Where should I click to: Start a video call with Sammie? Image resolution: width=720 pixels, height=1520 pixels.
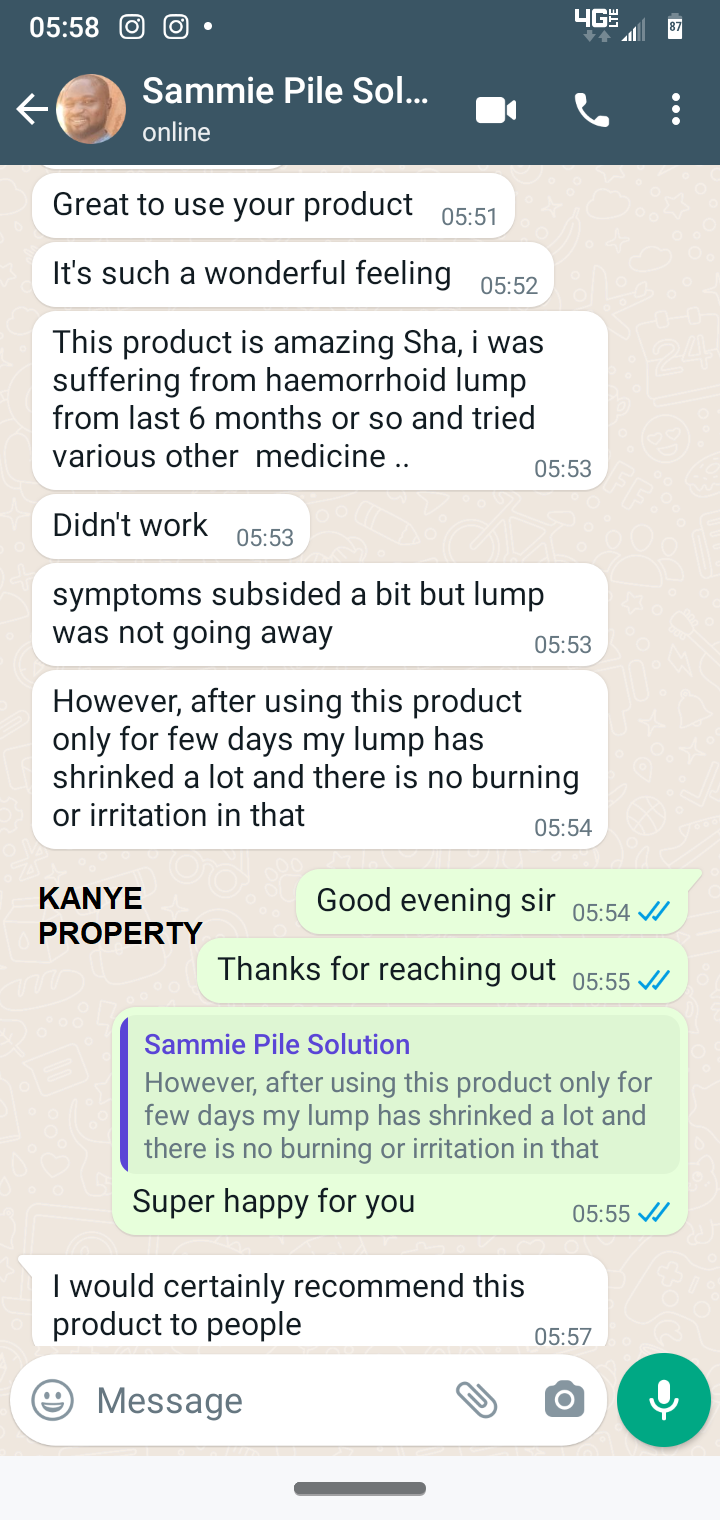(496, 109)
